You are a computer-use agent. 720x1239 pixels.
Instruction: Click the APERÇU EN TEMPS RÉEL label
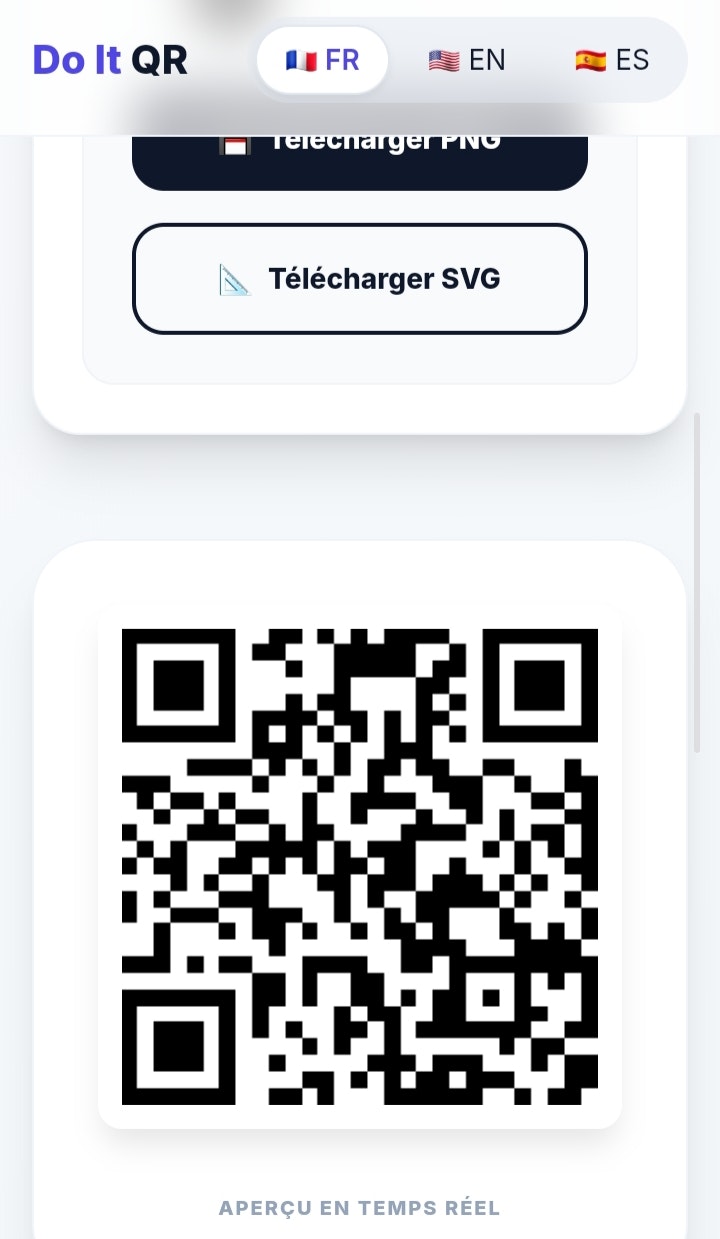360,1207
